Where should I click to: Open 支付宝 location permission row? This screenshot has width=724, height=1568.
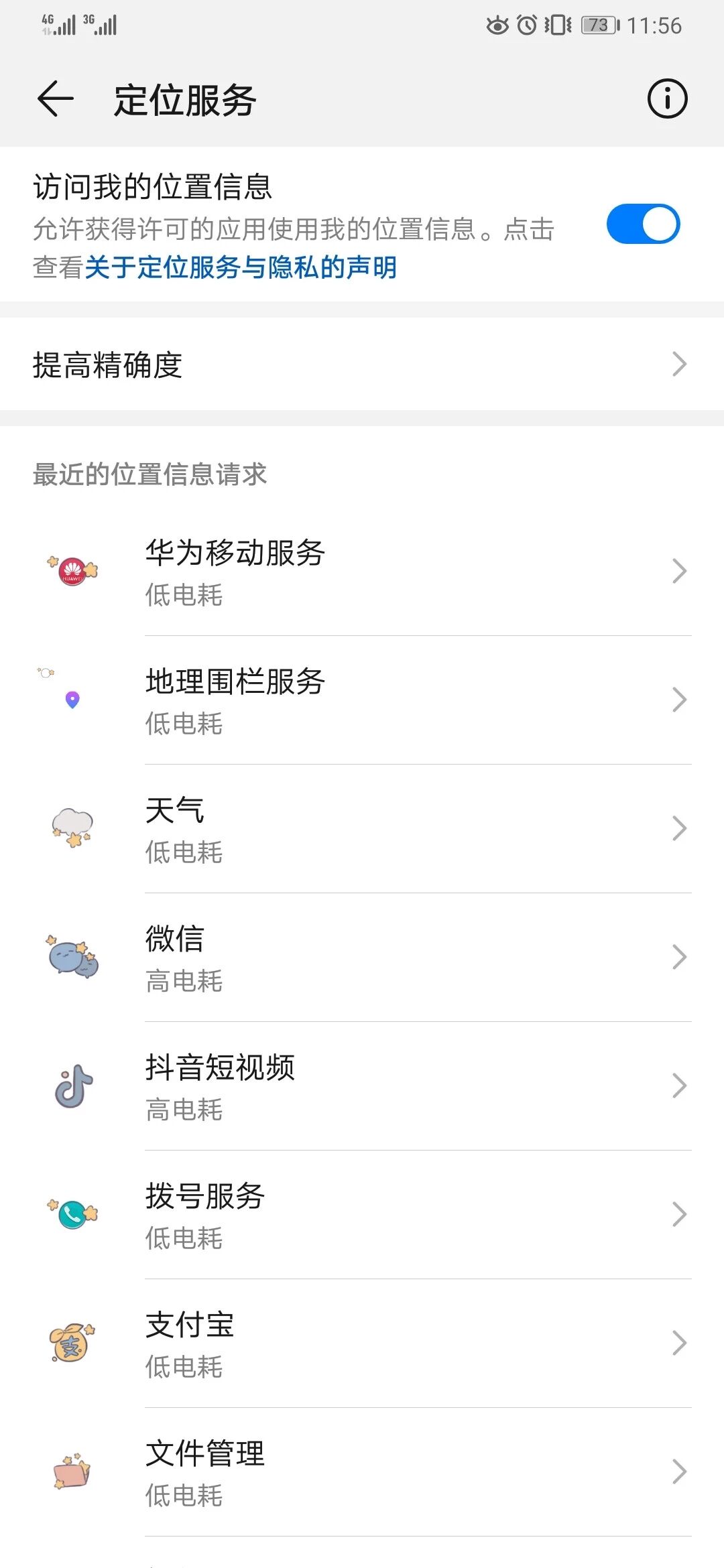(362, 1344)
